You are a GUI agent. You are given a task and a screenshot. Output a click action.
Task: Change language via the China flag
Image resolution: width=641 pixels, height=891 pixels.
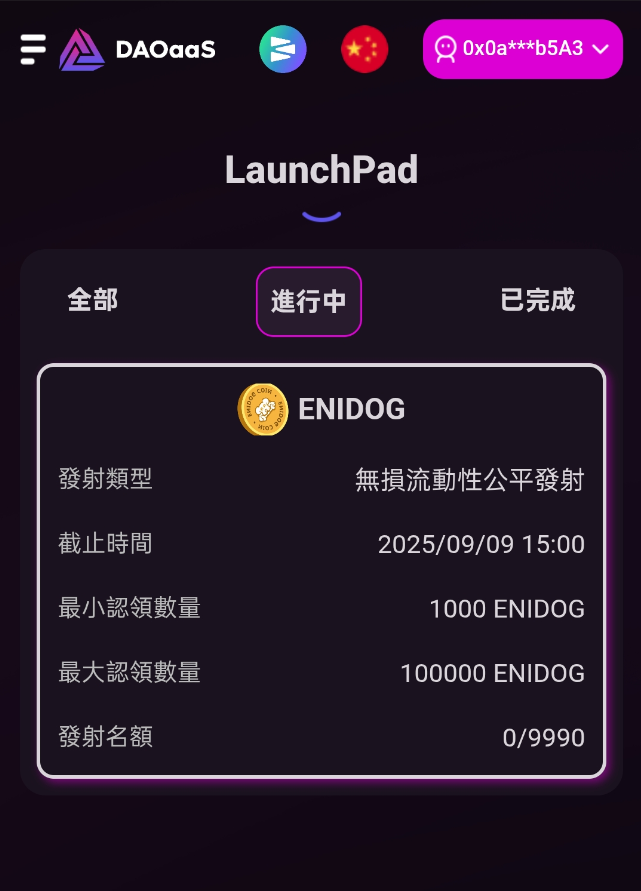364,49
